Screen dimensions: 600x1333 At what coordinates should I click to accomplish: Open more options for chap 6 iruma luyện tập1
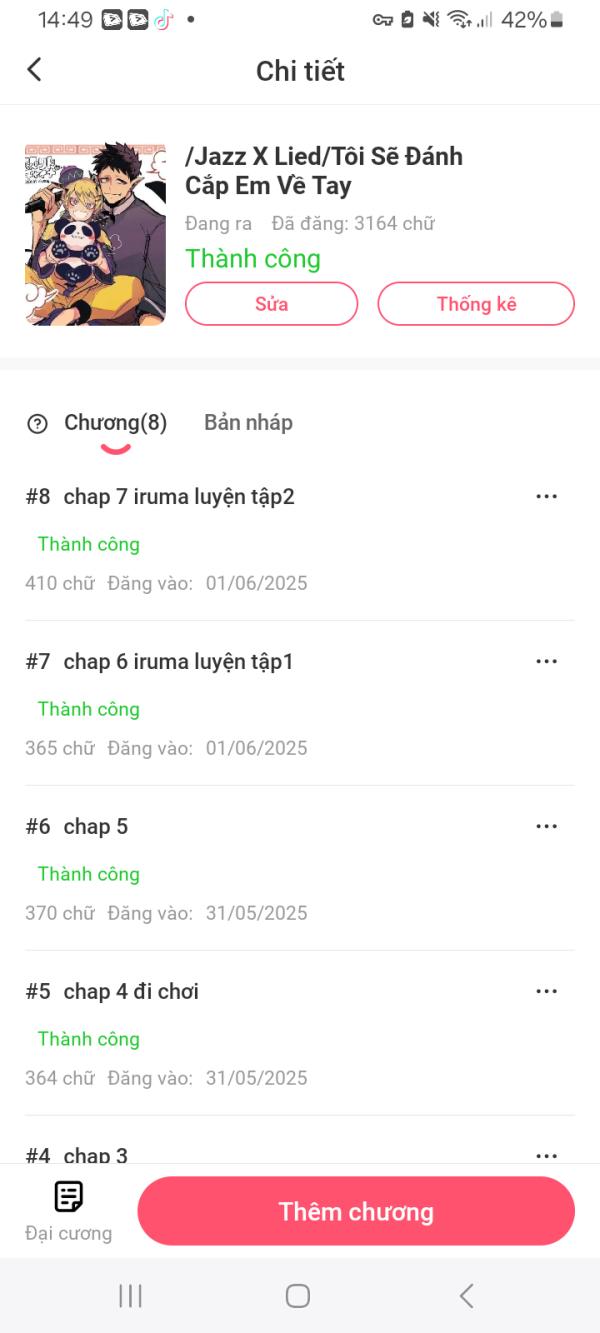[x=546, y=662]
